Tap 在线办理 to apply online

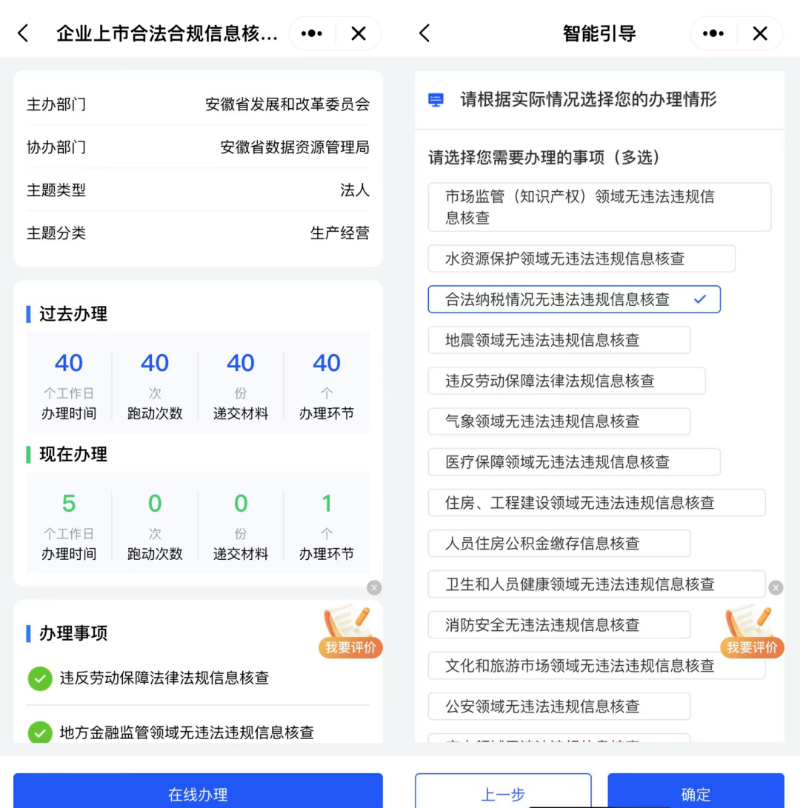(198, 794)
